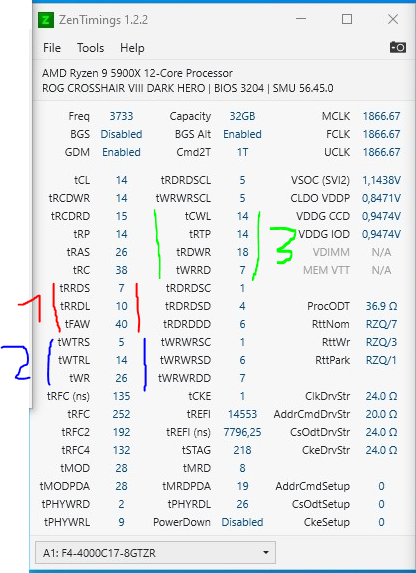
Task: Take a screenshot with the camera icon
Action: pyautogui.click(x=397, y=47)
